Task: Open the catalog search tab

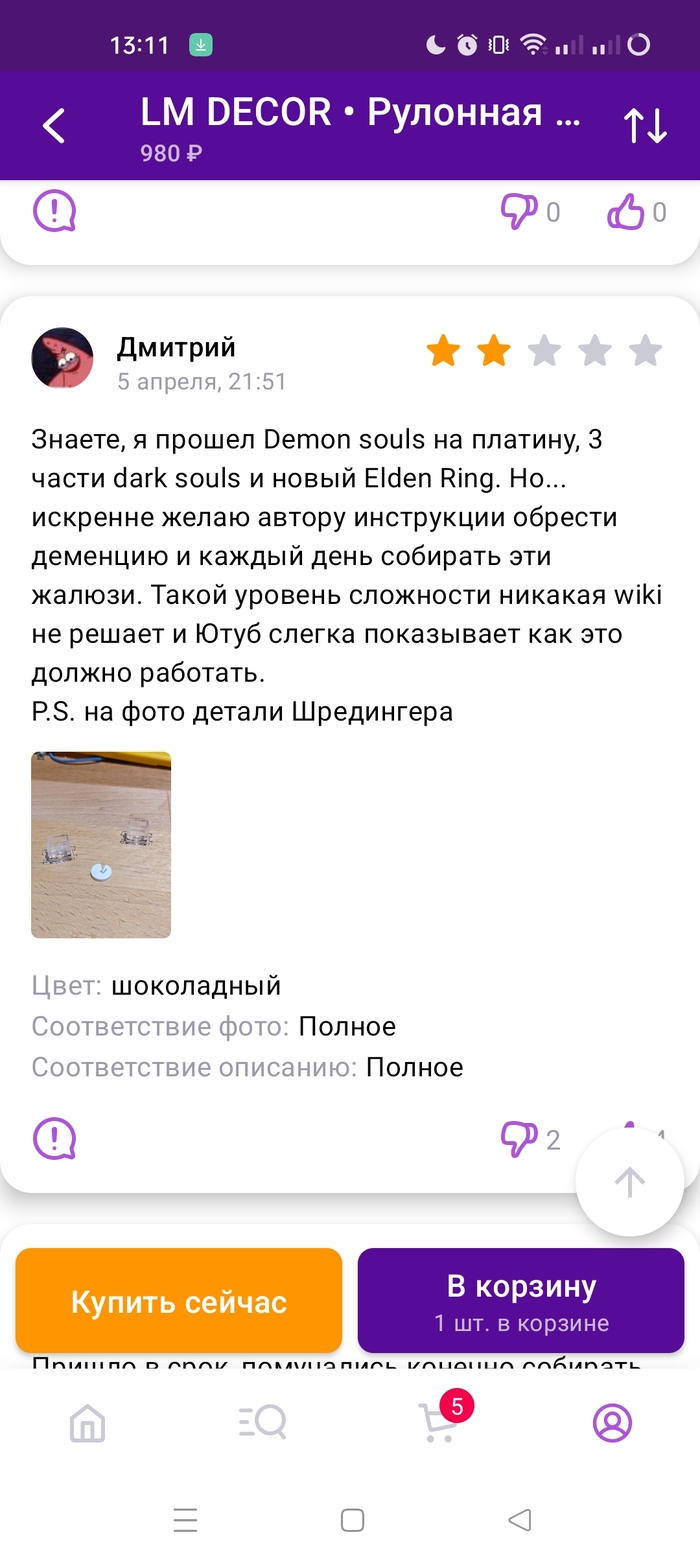Action: [263, 1423]
